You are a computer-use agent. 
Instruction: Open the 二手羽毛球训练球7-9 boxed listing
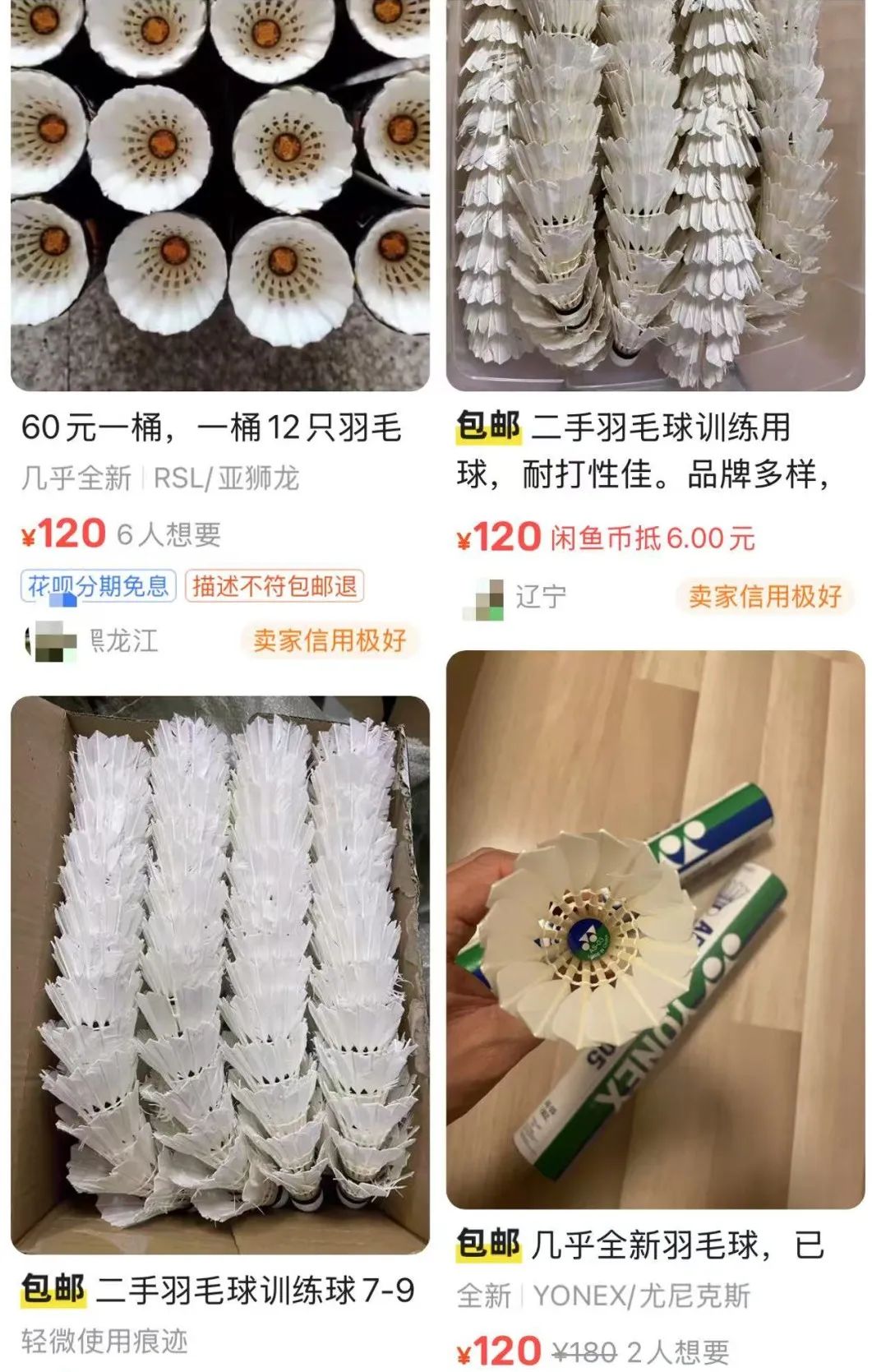[x=219, y=975]
